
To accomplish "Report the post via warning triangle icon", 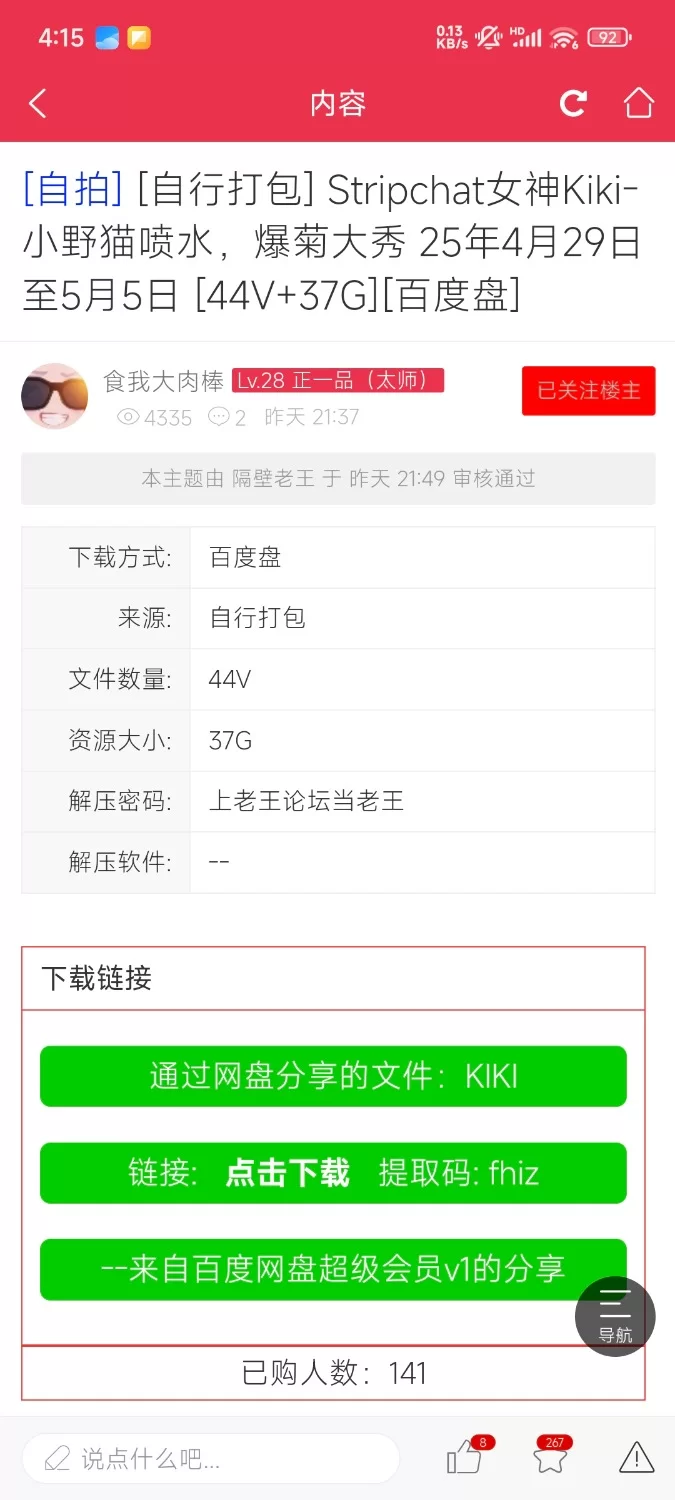I will pos(636,1457).
